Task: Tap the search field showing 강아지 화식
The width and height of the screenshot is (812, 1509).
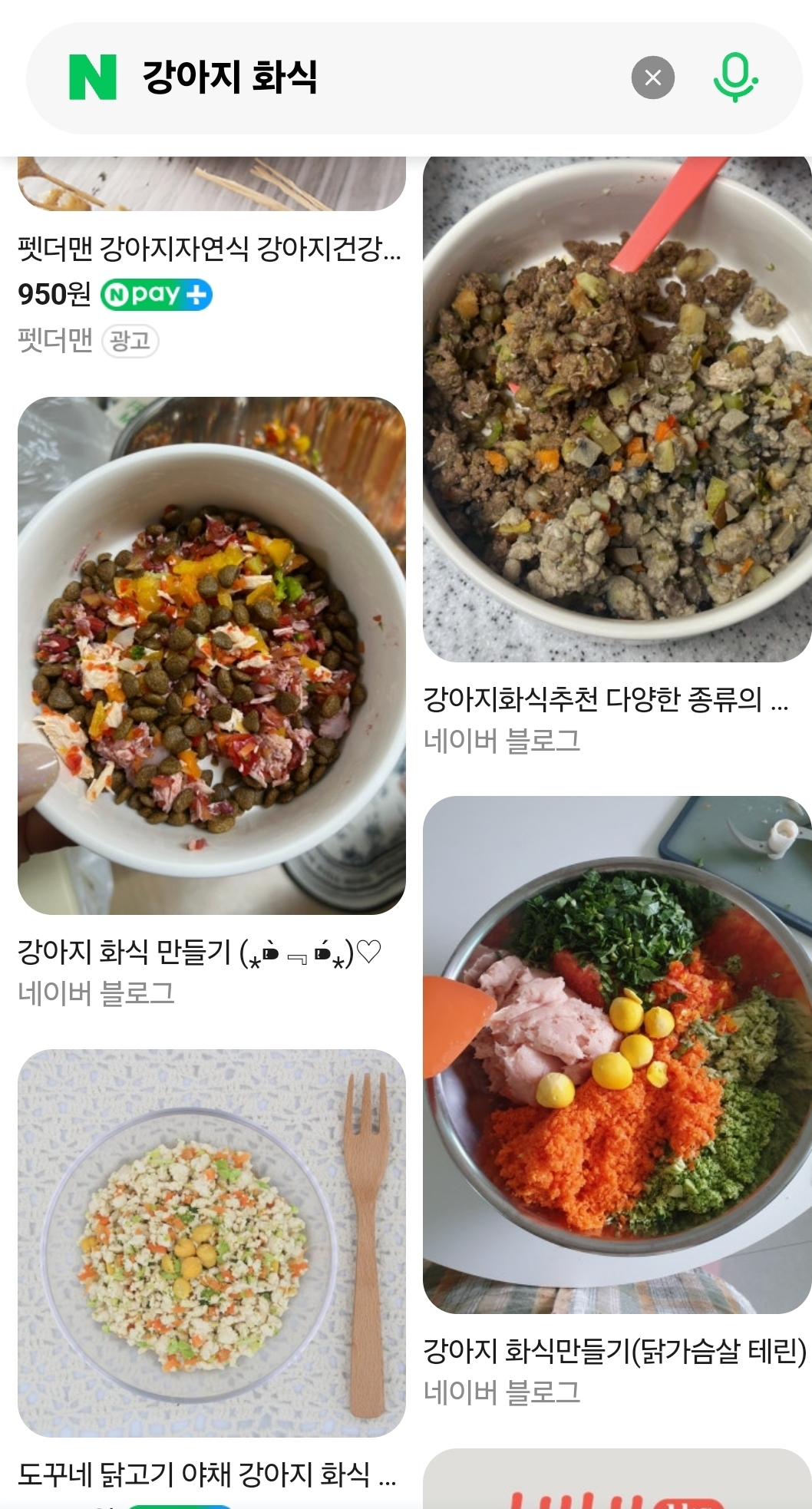Action: (x=368, y=78)
